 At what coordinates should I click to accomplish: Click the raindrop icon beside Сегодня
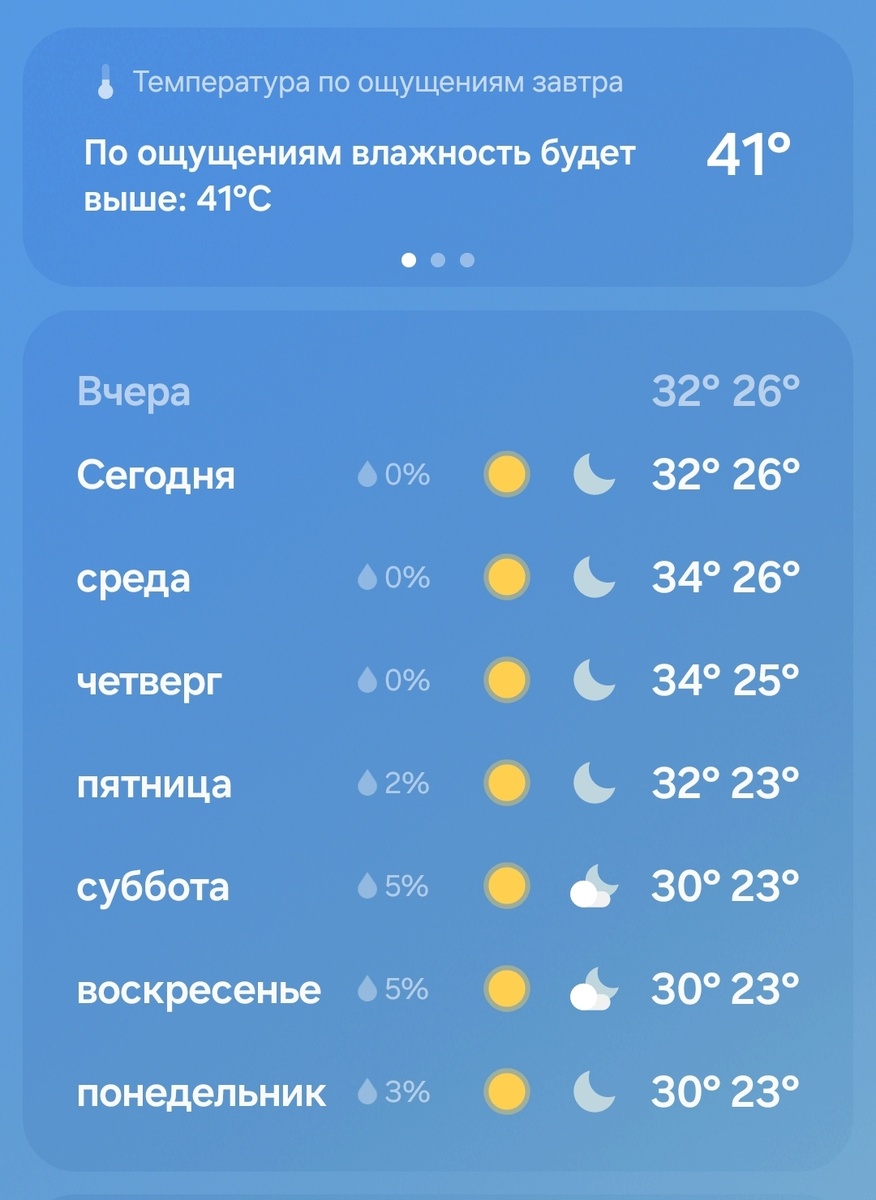coord(366,474)
